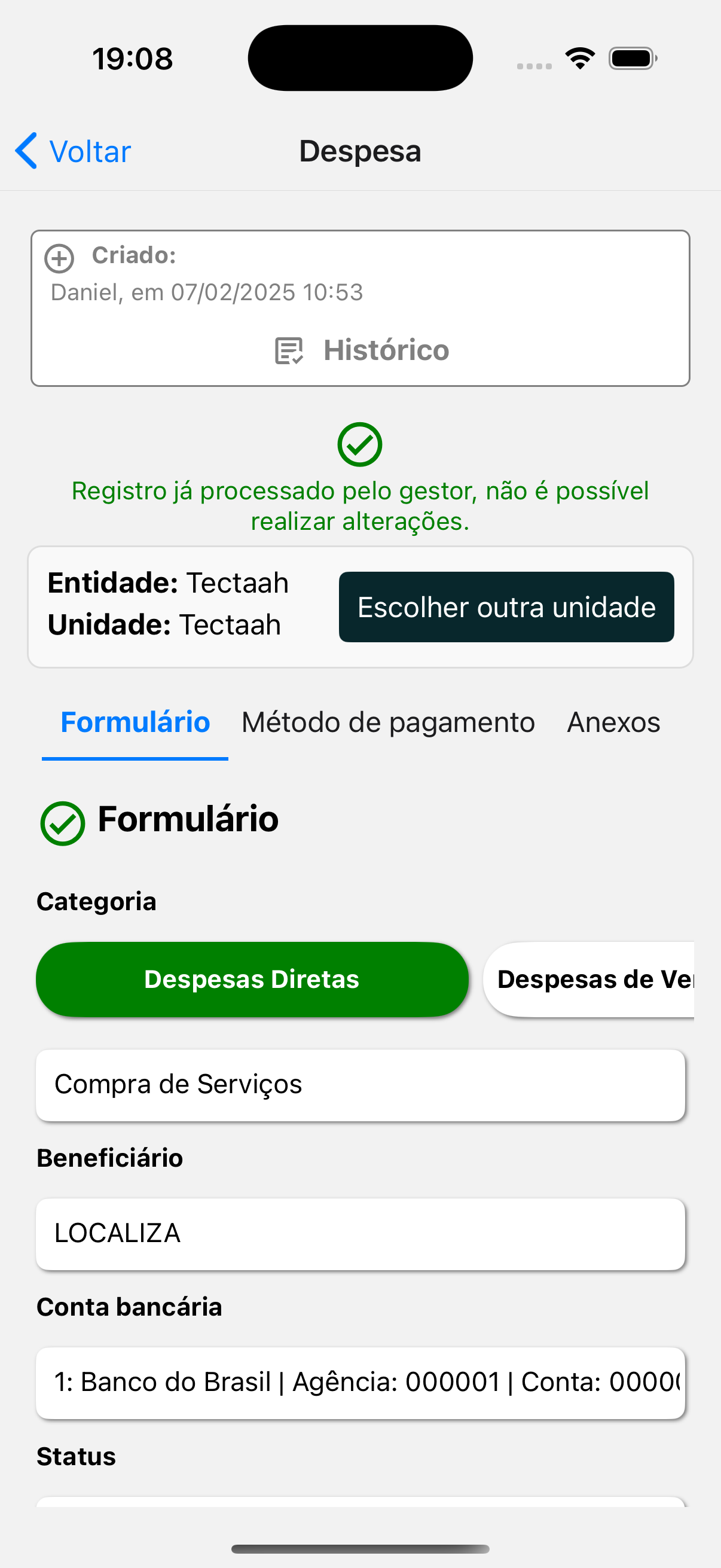Switch to Método de pagamento tab
The width and height of the screenshot is (721, 1568).
tap(387, 722)
